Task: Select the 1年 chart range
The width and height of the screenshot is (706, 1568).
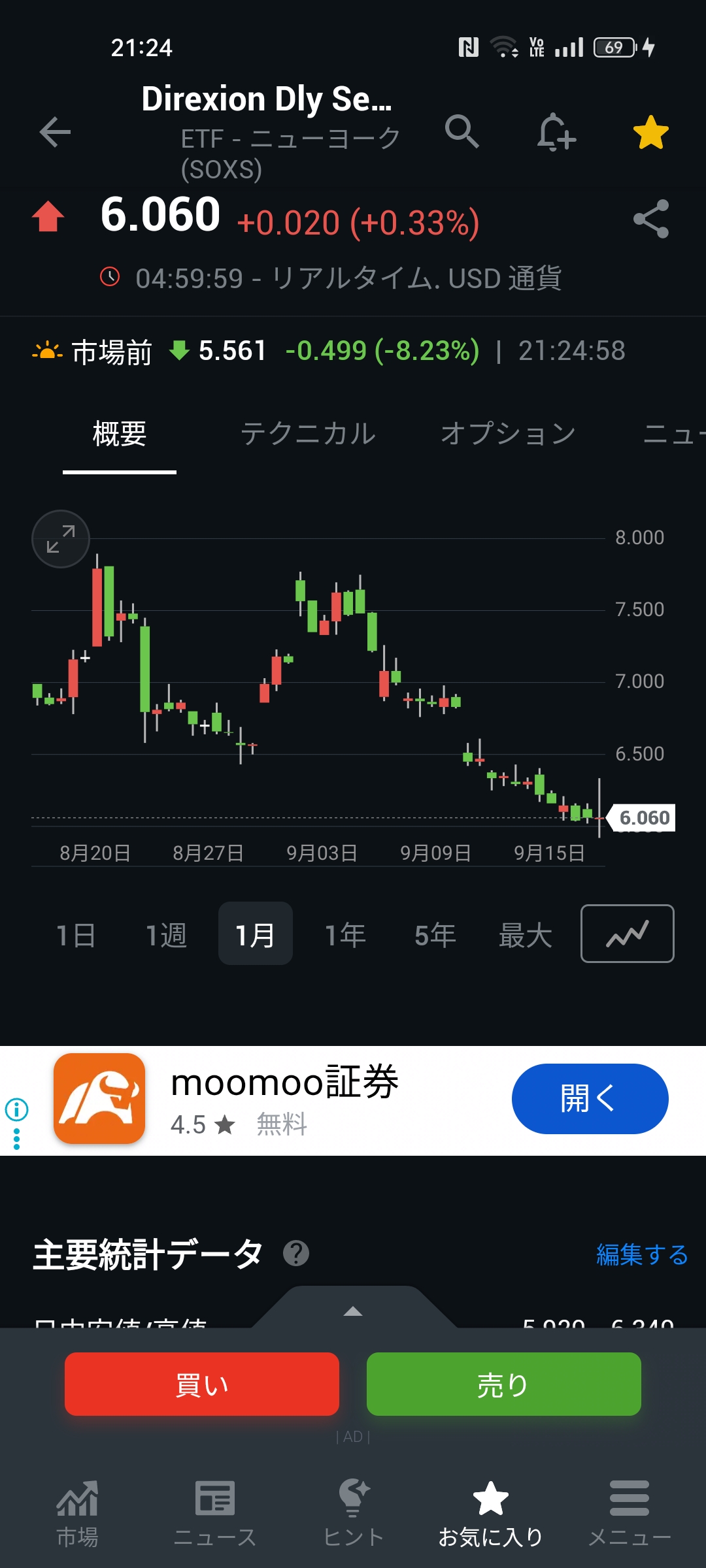Action: (x=345, y=935)
